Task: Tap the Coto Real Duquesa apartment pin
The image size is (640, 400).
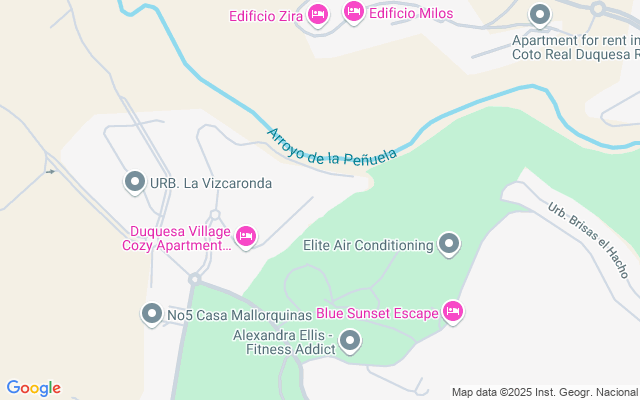Action: point(540,14)
